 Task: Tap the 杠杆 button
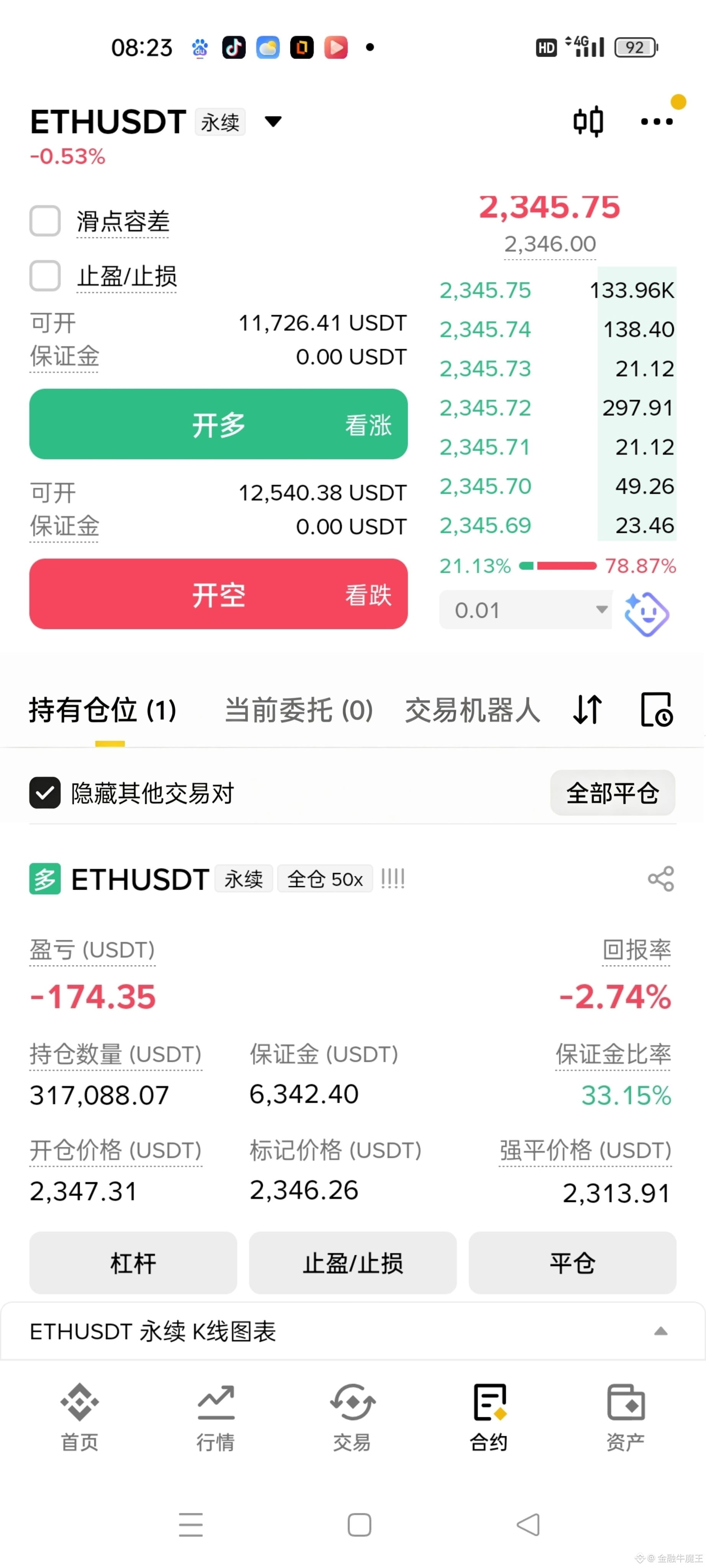(133, 1263)
